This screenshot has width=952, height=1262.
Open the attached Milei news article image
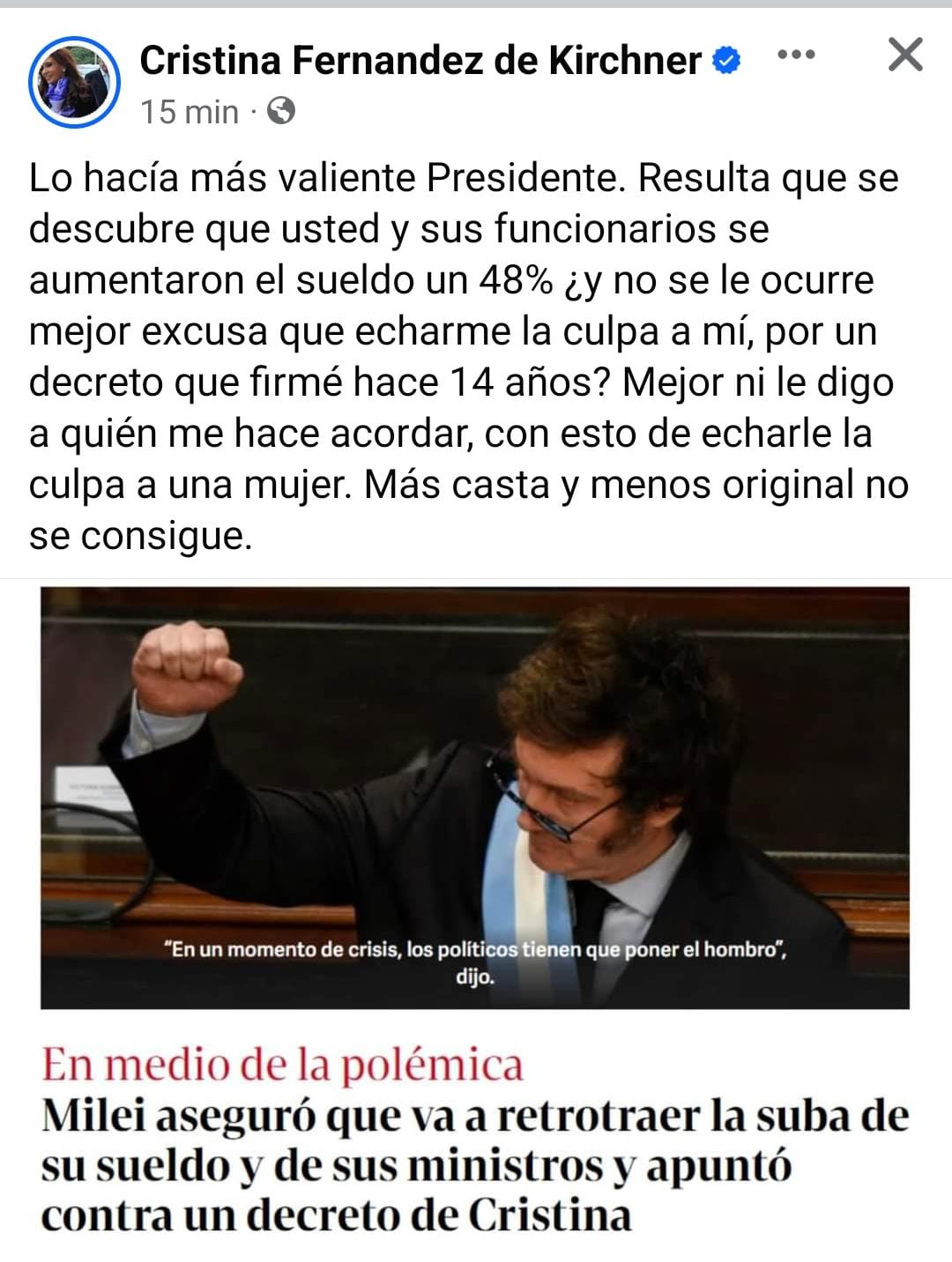coord(475,797)
